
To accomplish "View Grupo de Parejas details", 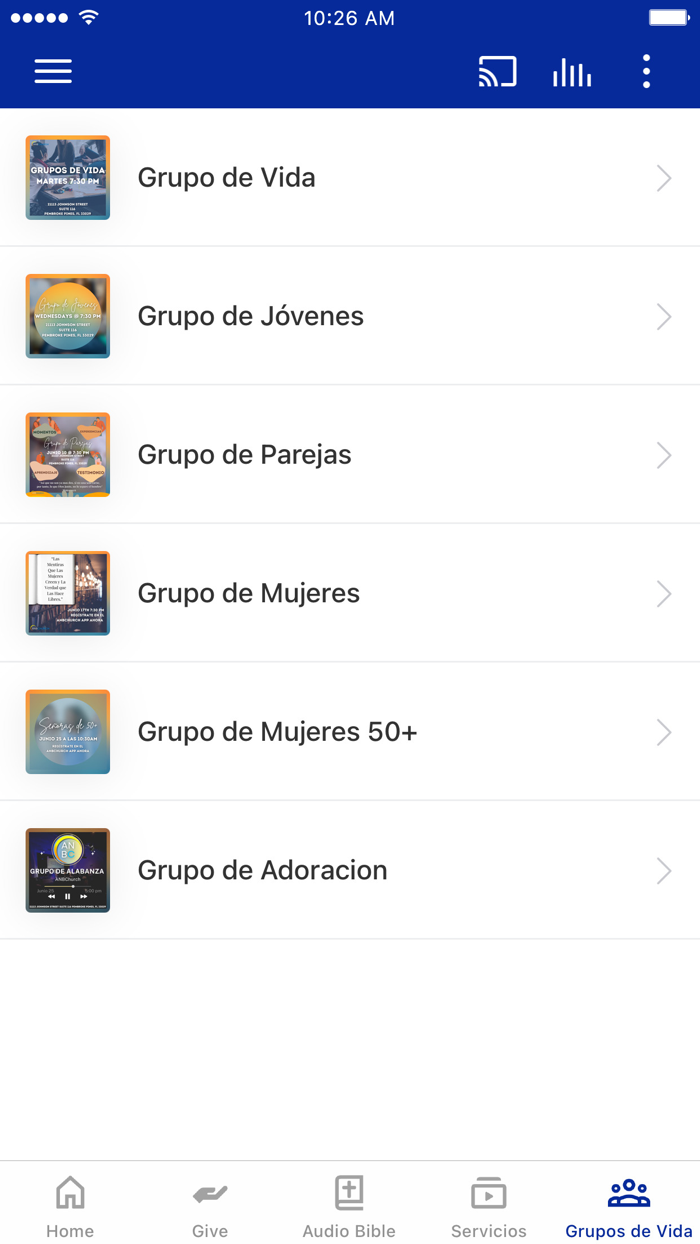I will (350, 455).
